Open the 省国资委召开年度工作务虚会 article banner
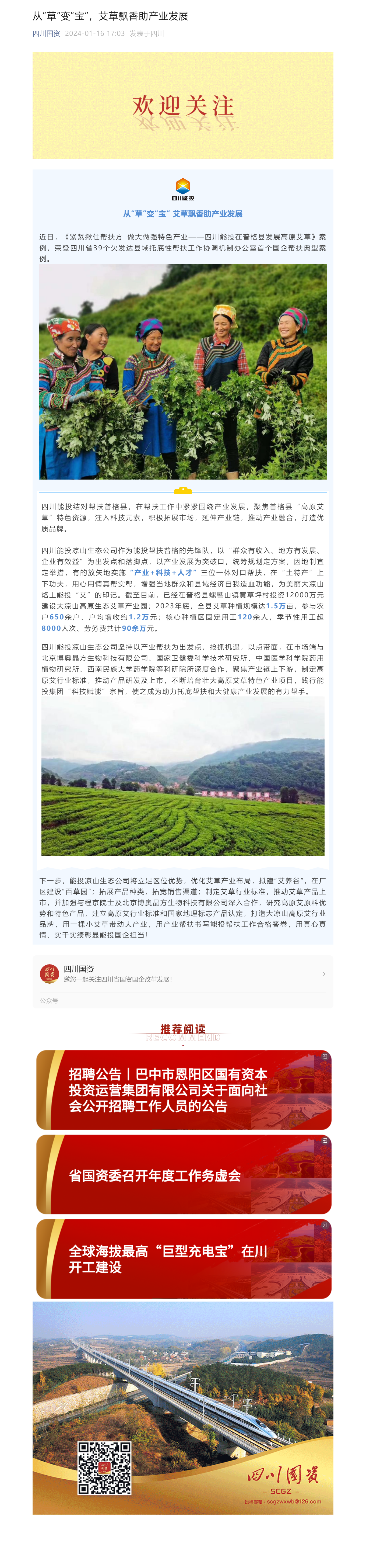366x1568 pixels. pyautogui.click(x=183, y=1175)
